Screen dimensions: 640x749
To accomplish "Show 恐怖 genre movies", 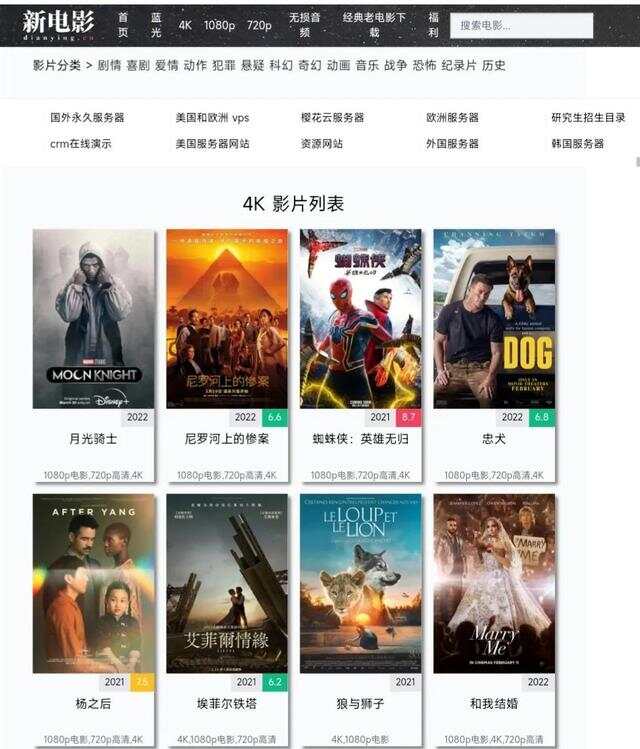I will pyautogui.click(x=424, y=65).
